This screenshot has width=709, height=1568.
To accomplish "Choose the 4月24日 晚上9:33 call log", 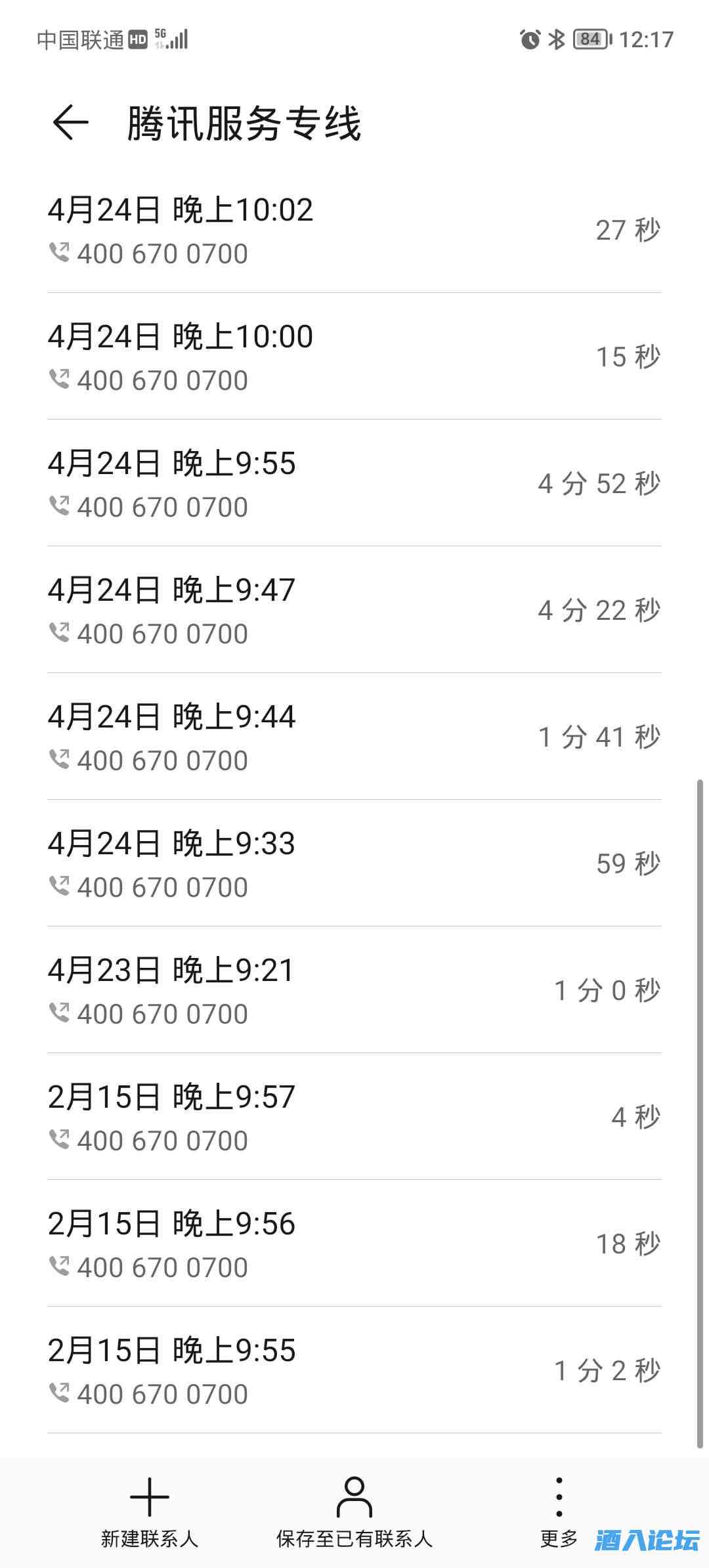I will (354, 864).
